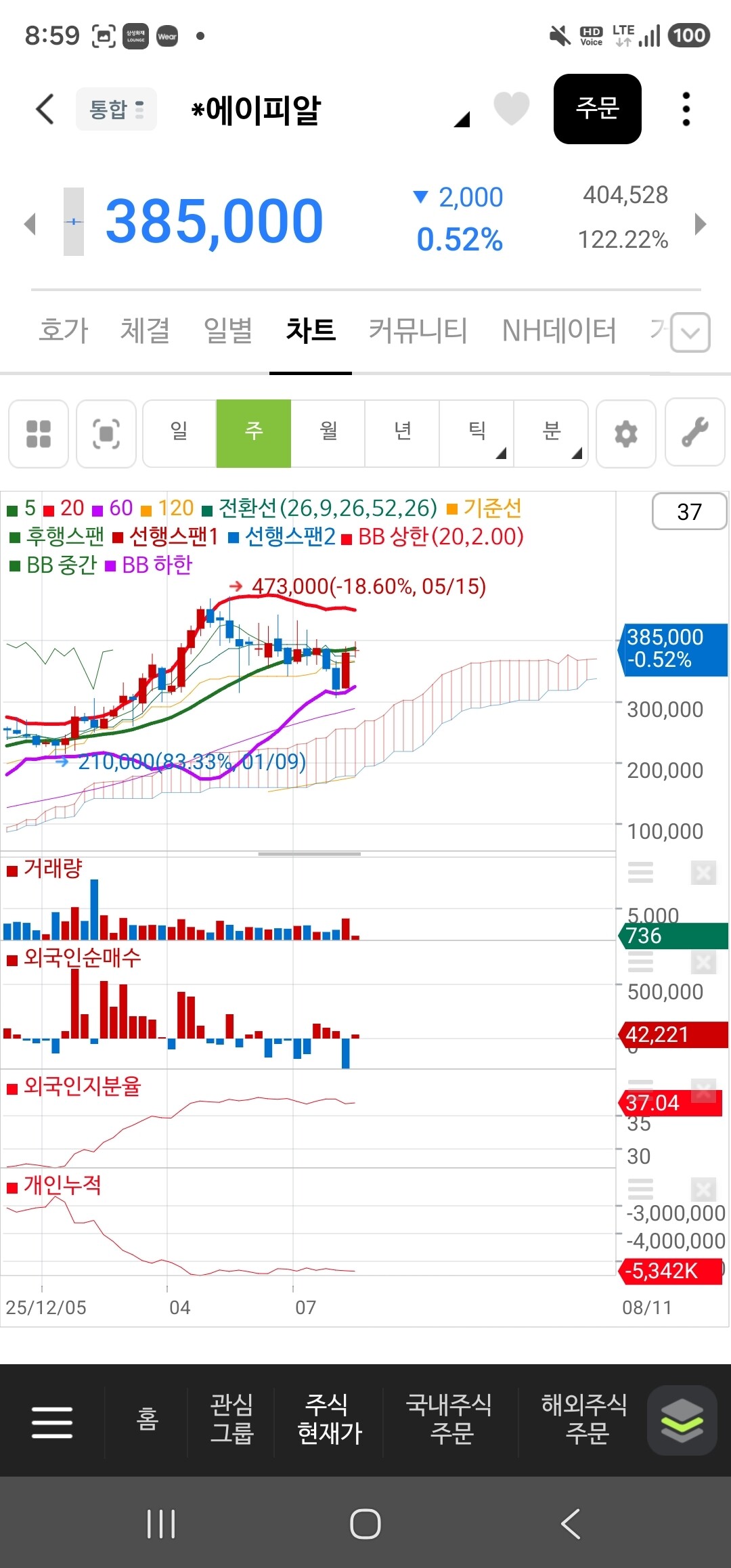Go back using the top-left arrow
Image resolution: width=731 pixels, height=1568 pixels.
pos(45,109)
